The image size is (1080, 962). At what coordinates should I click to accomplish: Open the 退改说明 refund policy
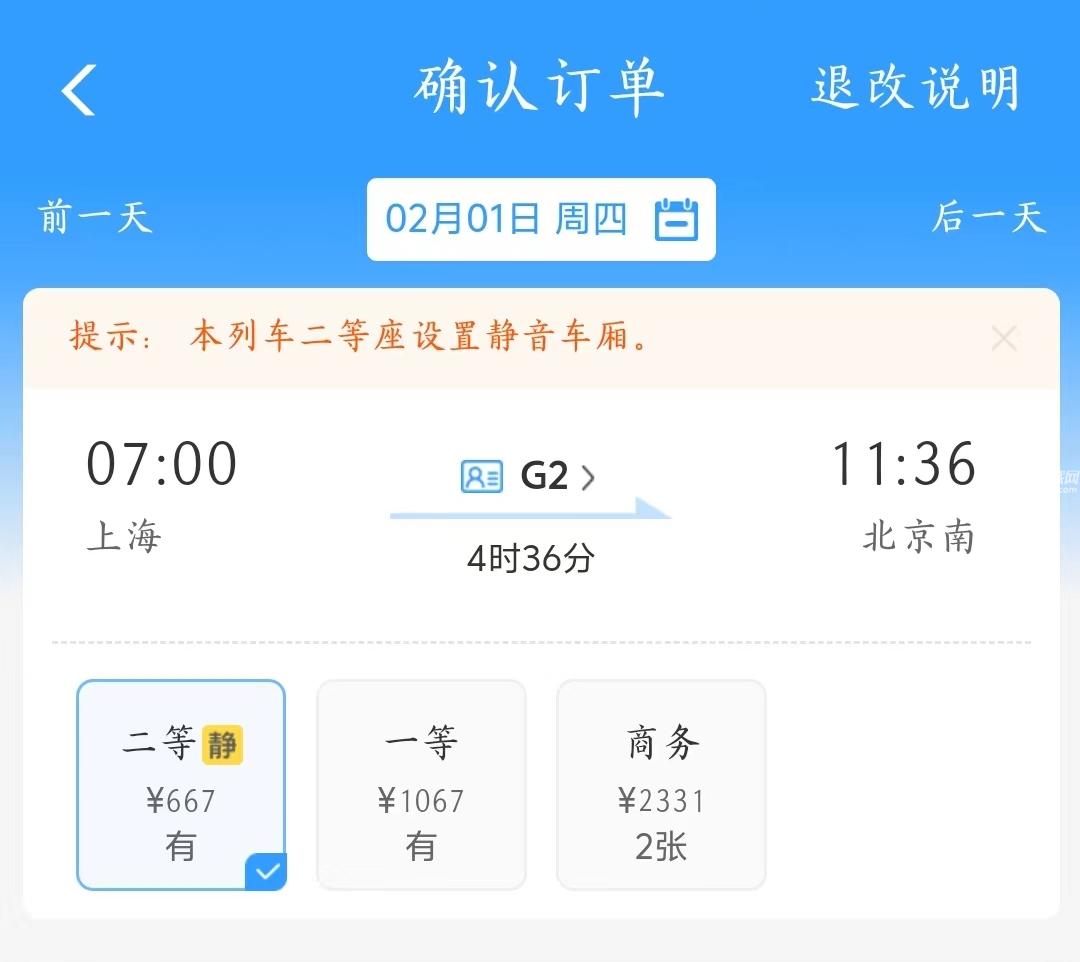914,88
